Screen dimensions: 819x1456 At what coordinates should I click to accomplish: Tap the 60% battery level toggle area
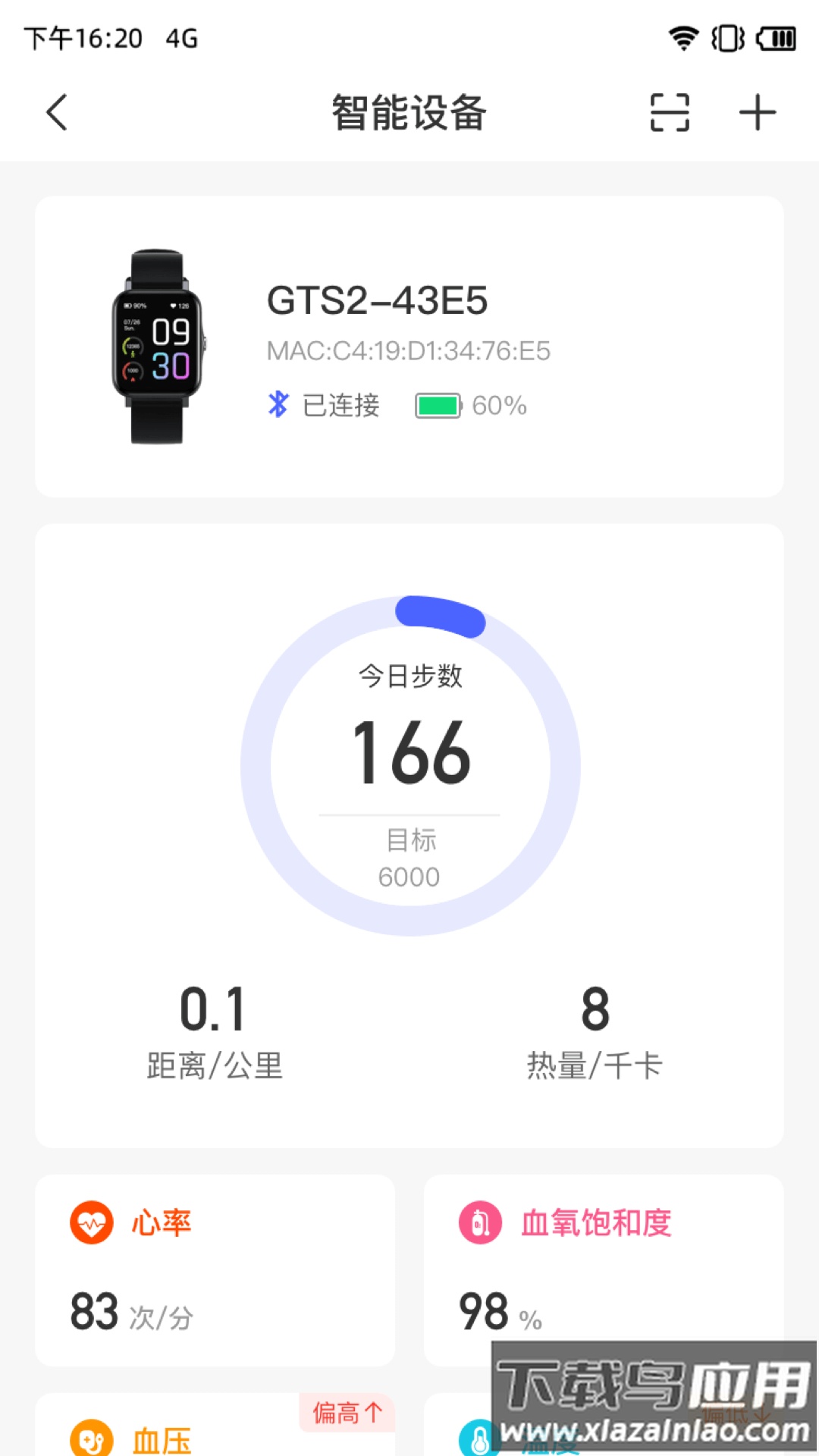click(x=498, y=406)
